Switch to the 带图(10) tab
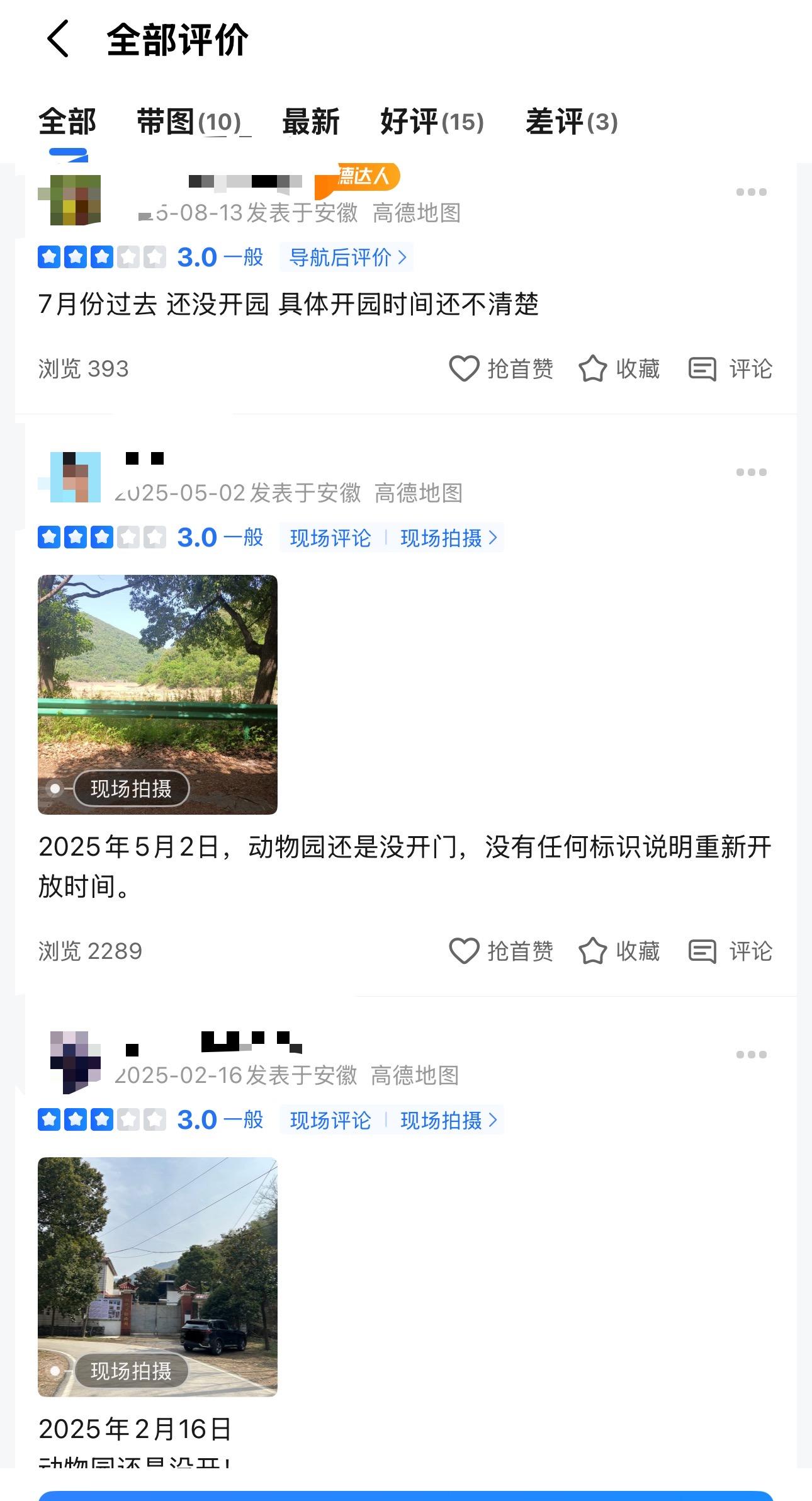Screen dimensions: 812x1501 pyautogui.click(x=189, y=122)
